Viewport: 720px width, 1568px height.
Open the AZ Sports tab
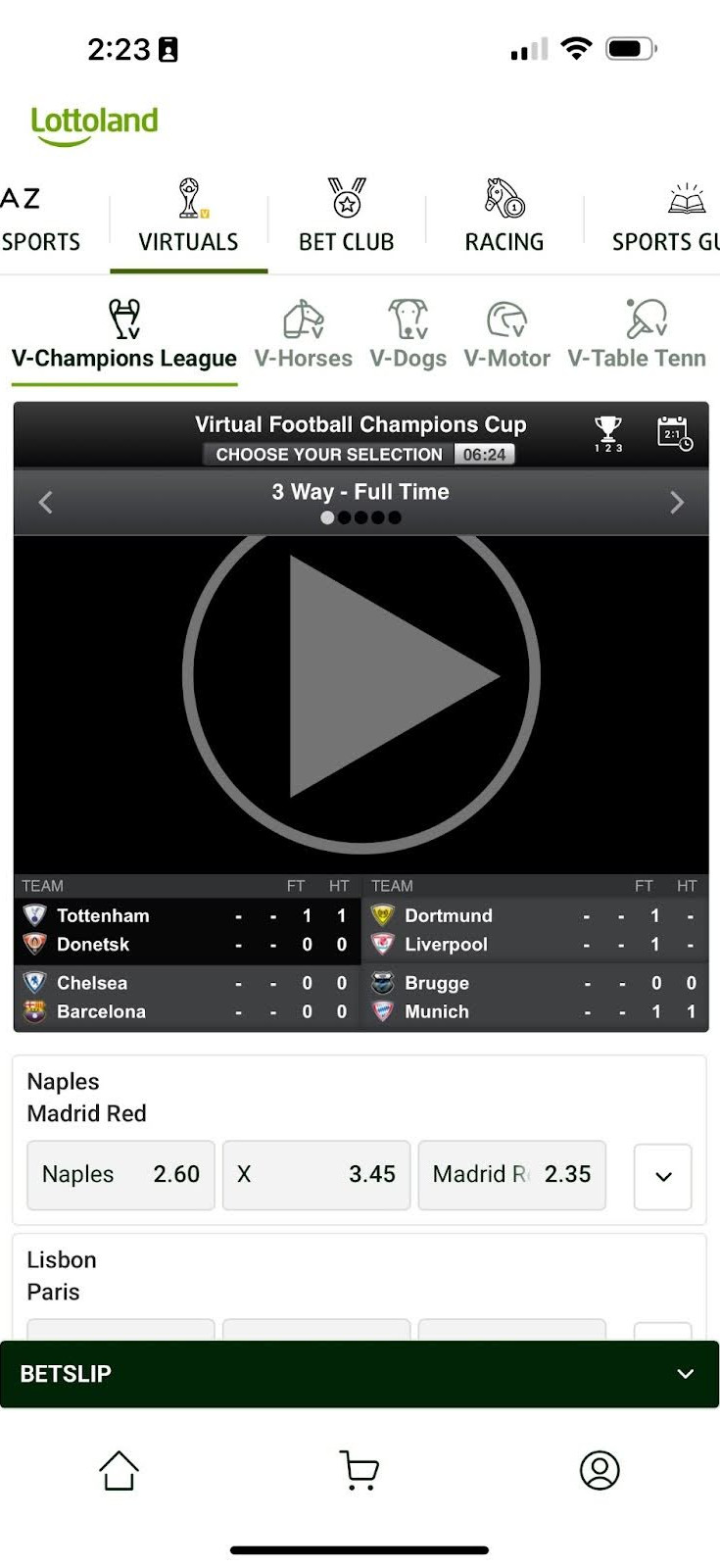[39, 220]
